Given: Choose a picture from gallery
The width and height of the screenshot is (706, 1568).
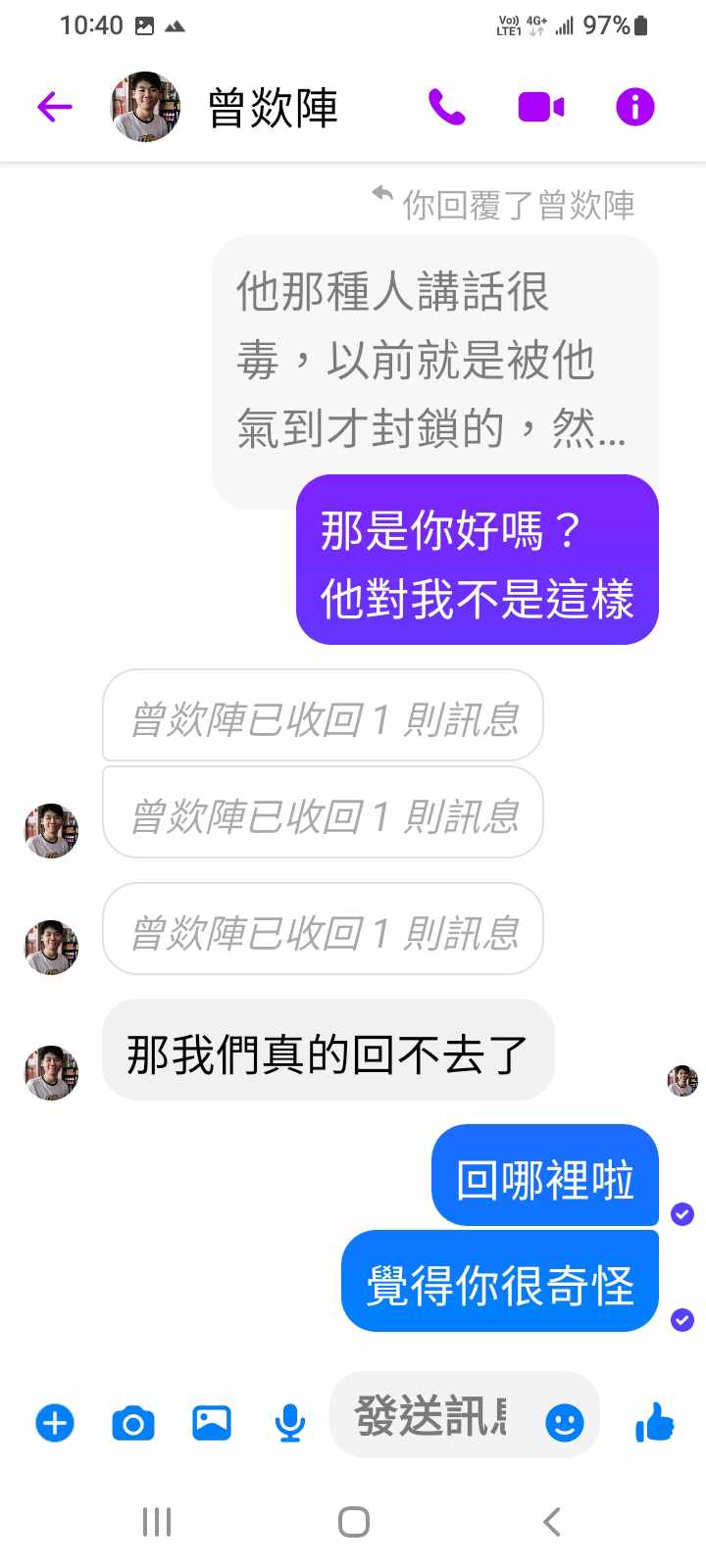Looking at the screenshot, I should tap(212, 1422).
